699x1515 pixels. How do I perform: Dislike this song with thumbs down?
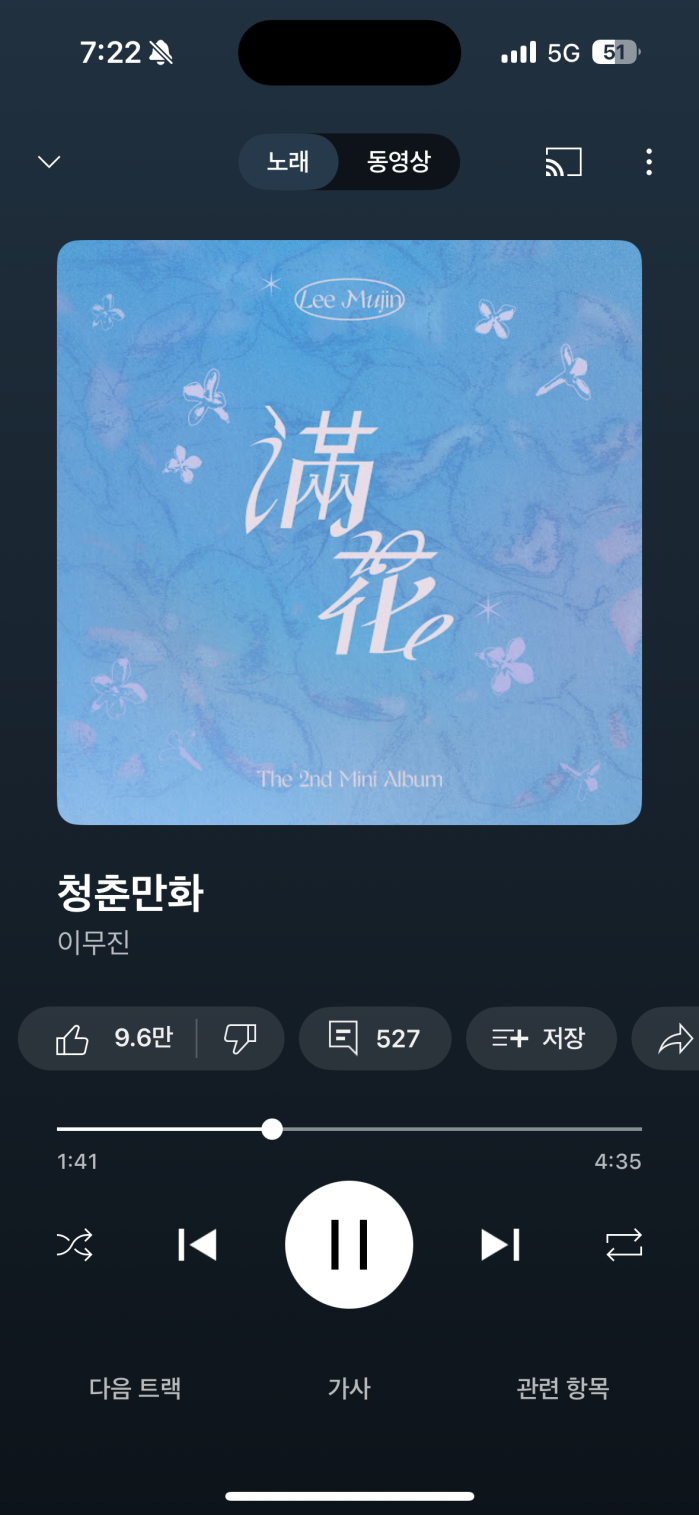[x=240, y=1038]
